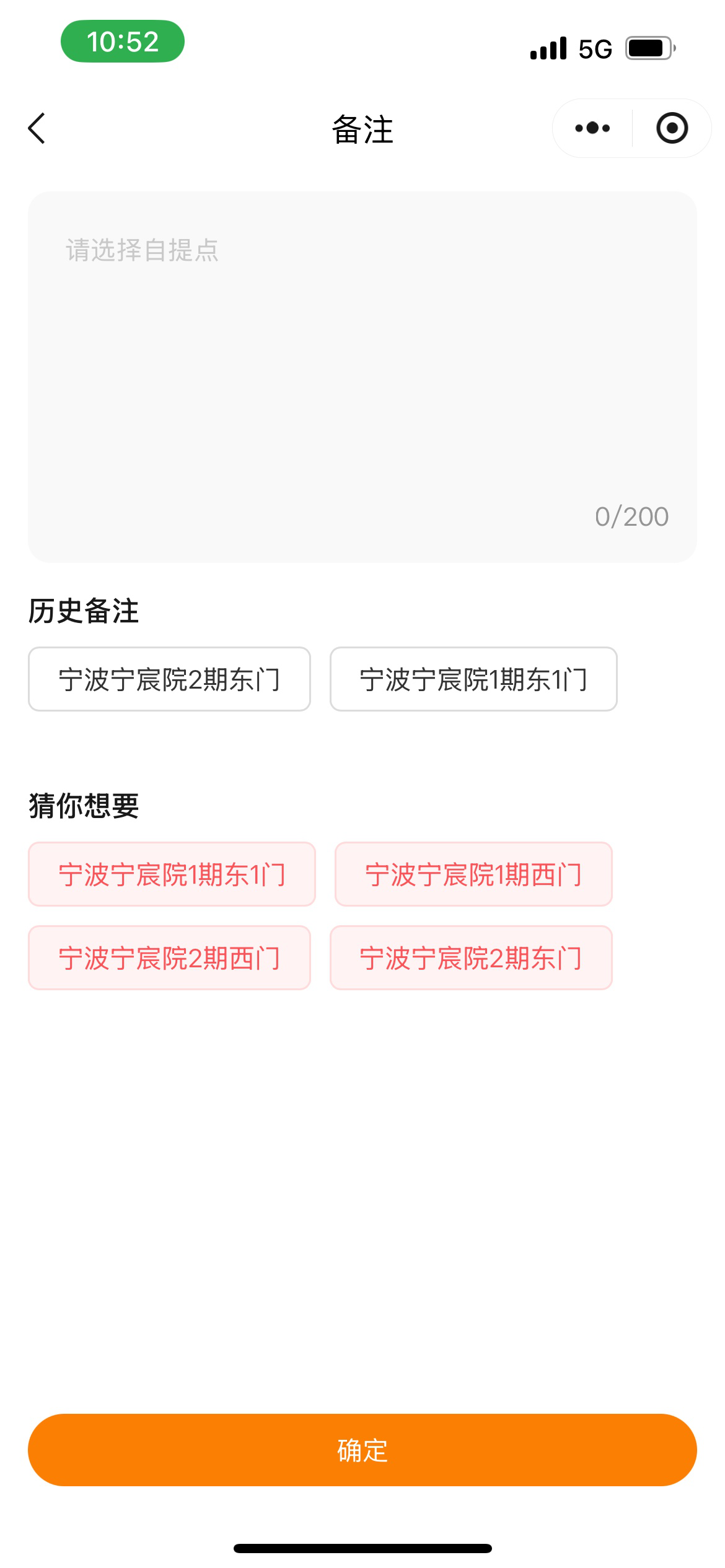Image resolution: width=725 pixels, height=1568 pixels.
Task: Choose suggested 宁波宁宸院2期西门 chip
Action: 169,958
